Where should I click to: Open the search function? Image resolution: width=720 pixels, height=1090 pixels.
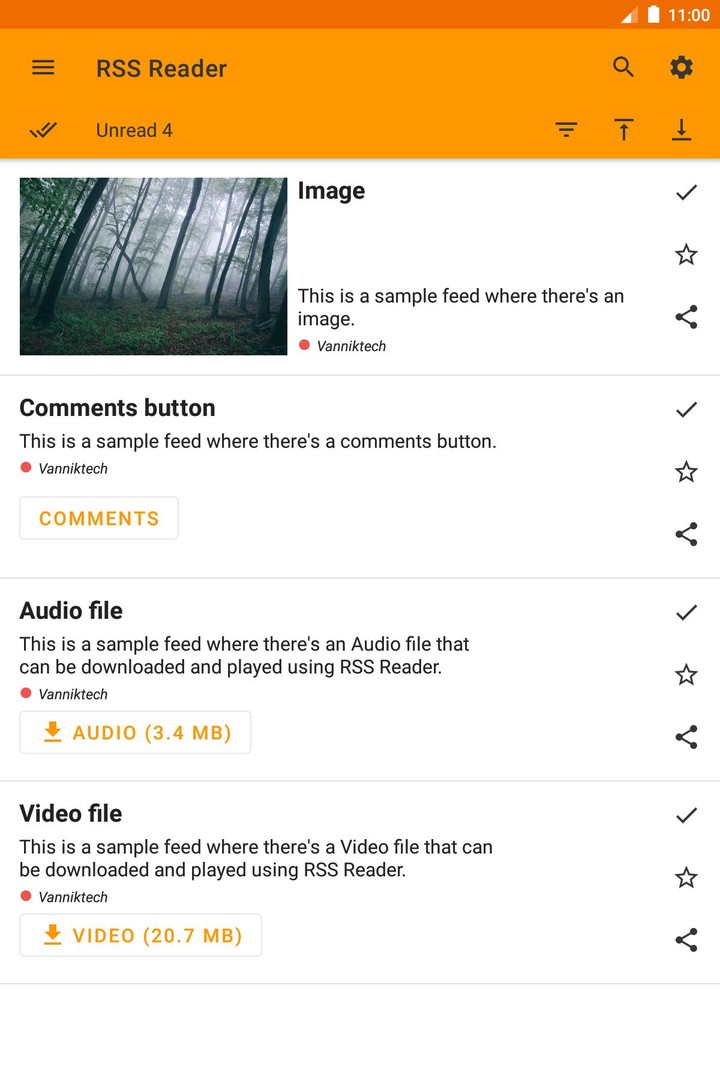623,67
